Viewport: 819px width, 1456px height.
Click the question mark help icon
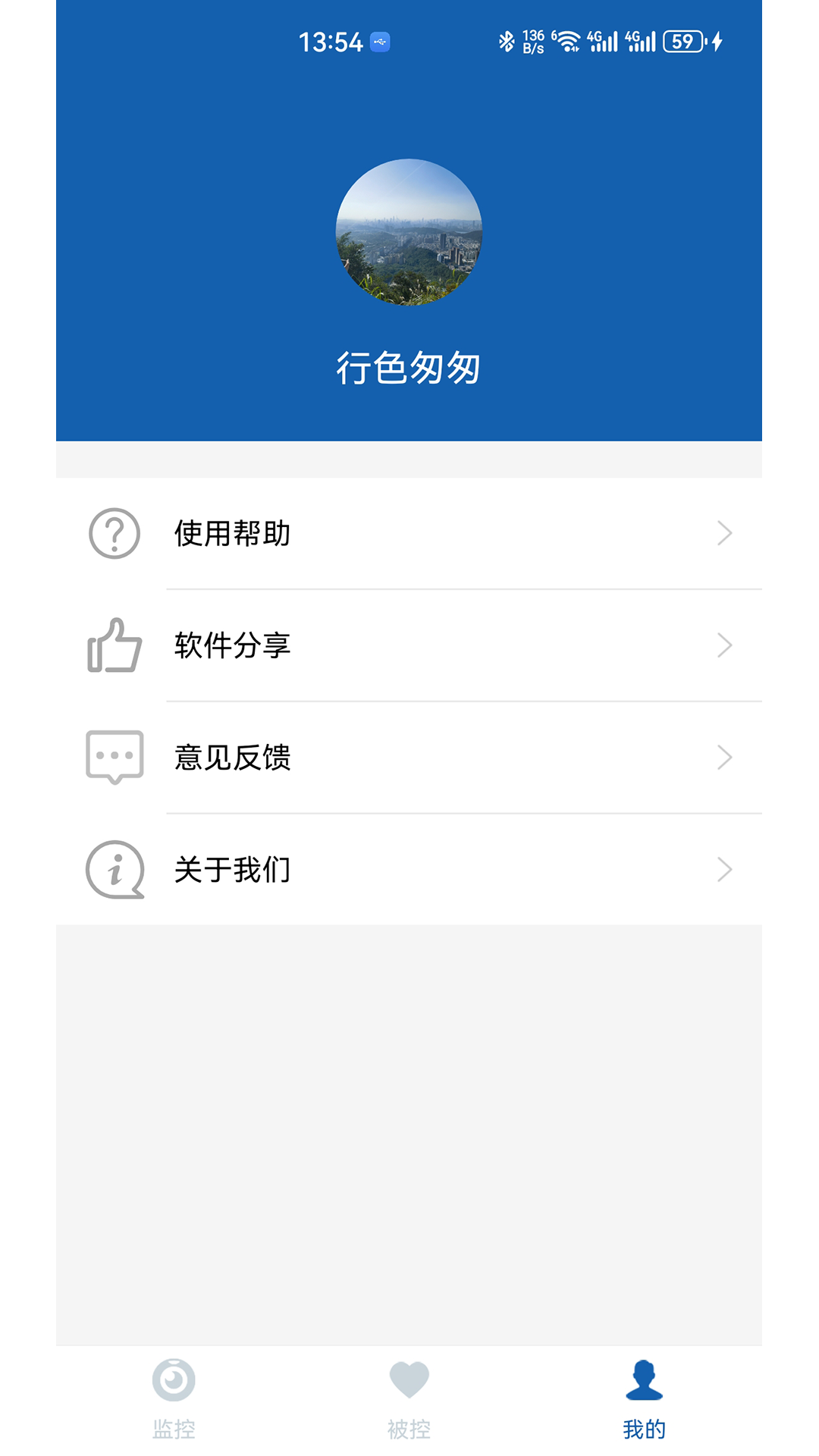point(114,533)
